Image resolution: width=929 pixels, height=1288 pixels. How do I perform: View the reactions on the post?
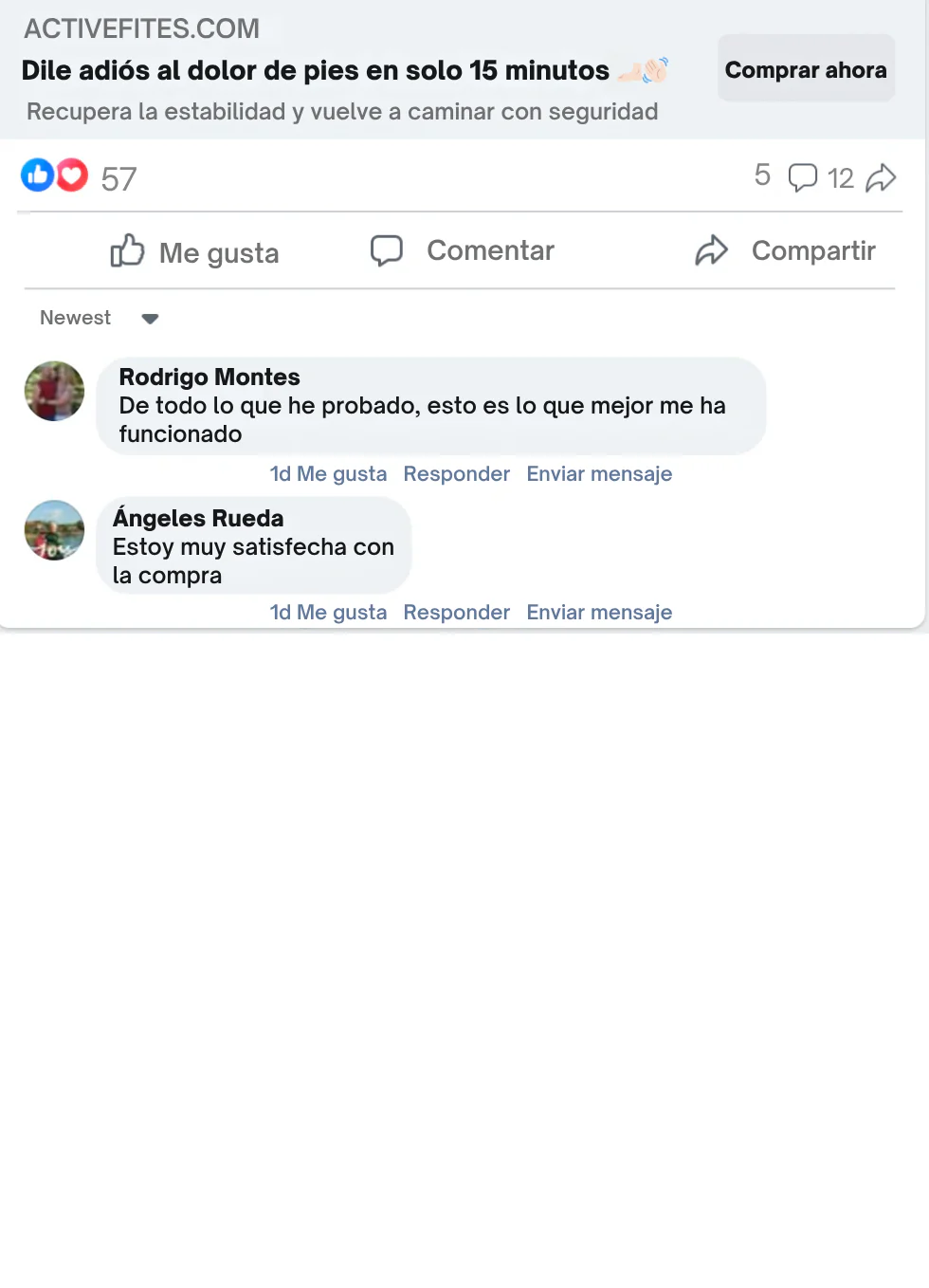click(79, 177)
